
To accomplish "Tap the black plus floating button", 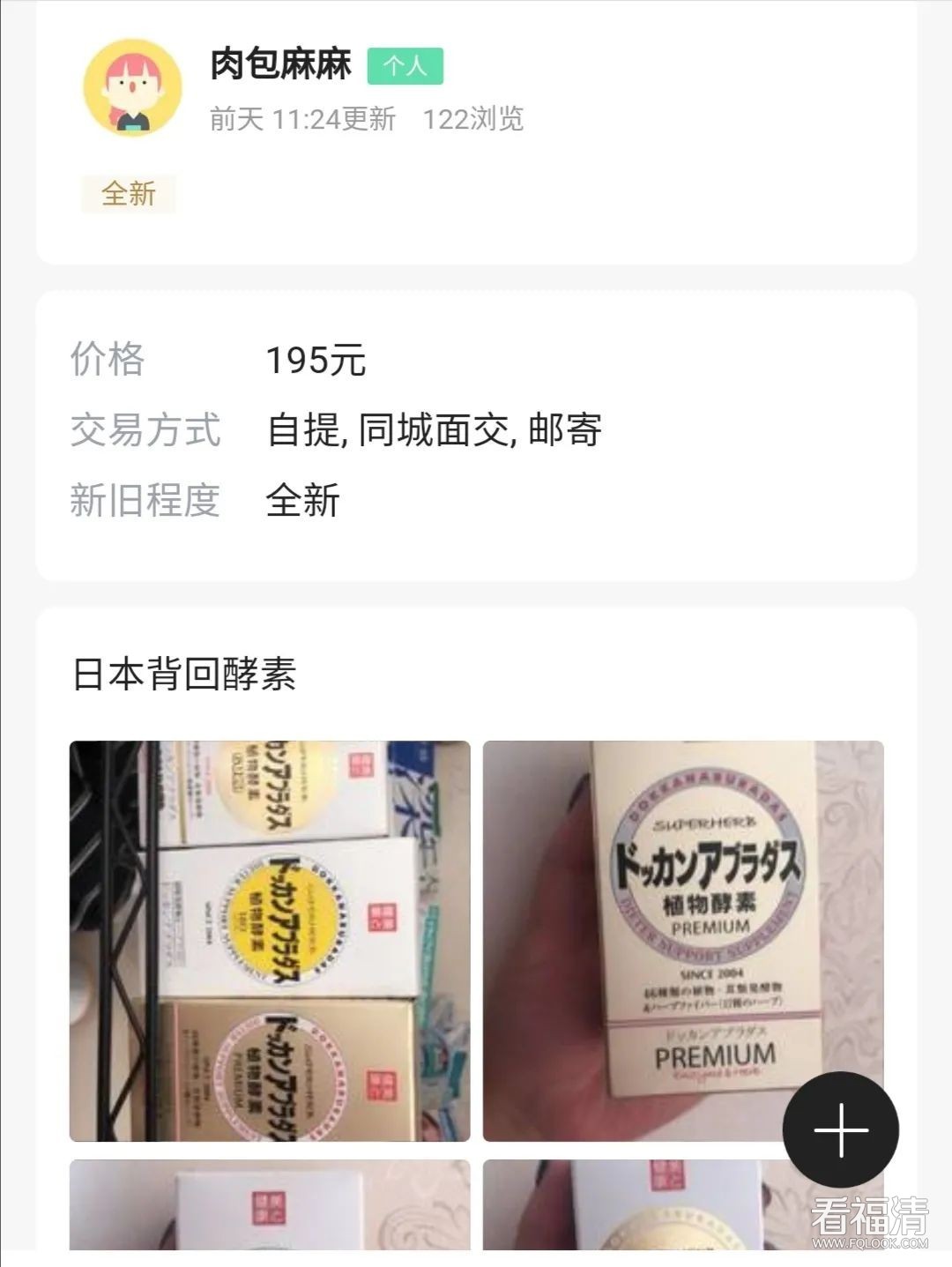I will tap(840, 1129).
